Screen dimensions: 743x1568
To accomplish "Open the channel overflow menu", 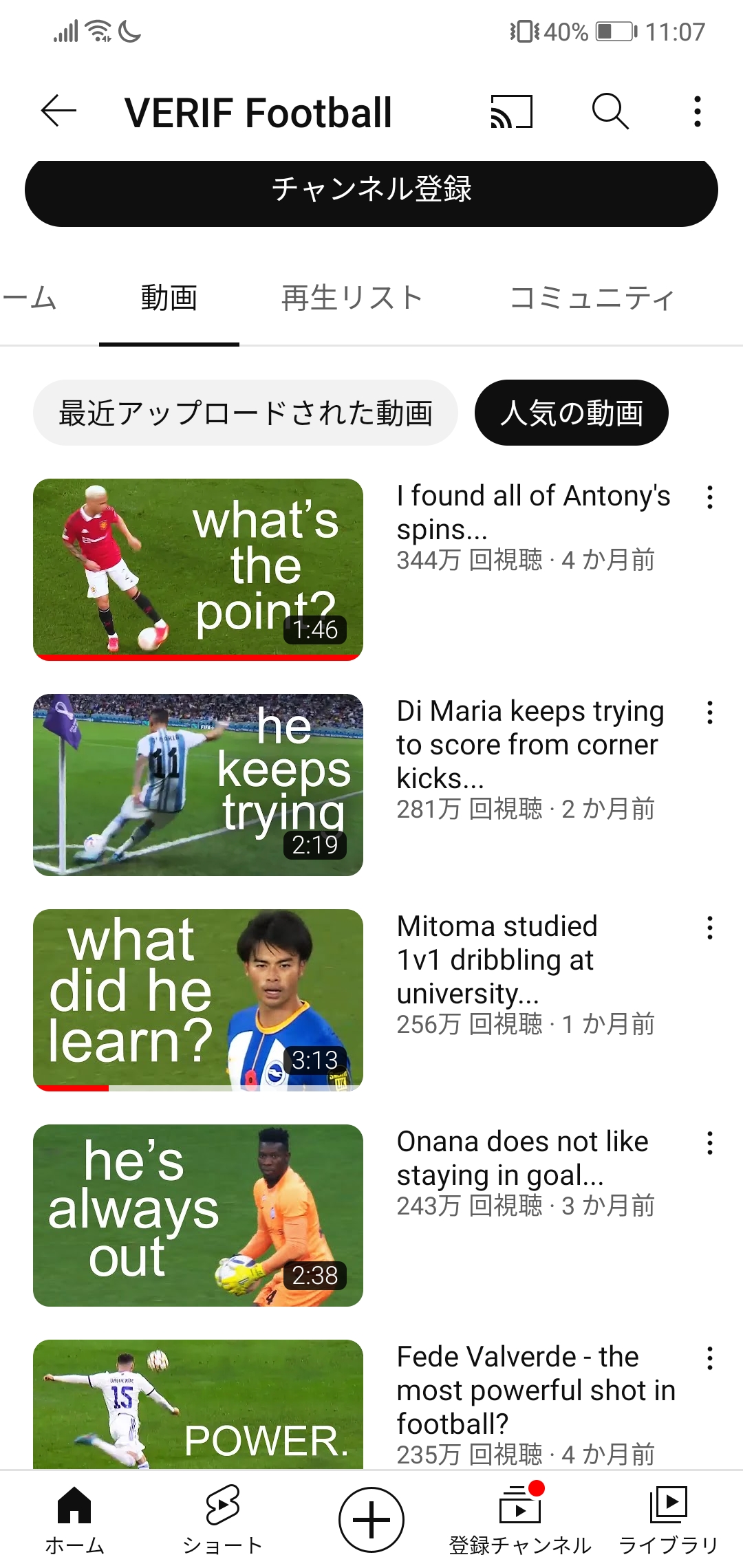I will 698,111.
